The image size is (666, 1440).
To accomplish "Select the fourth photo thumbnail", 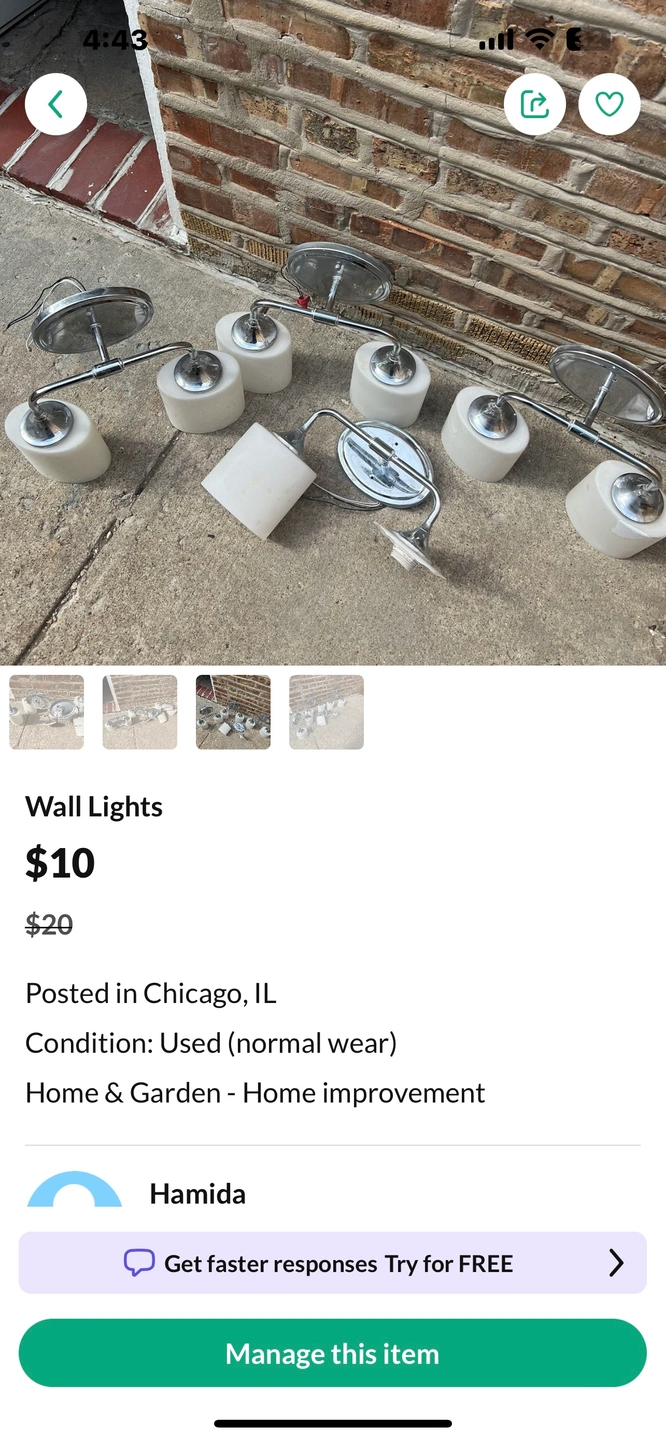I will tap(326, 712).
